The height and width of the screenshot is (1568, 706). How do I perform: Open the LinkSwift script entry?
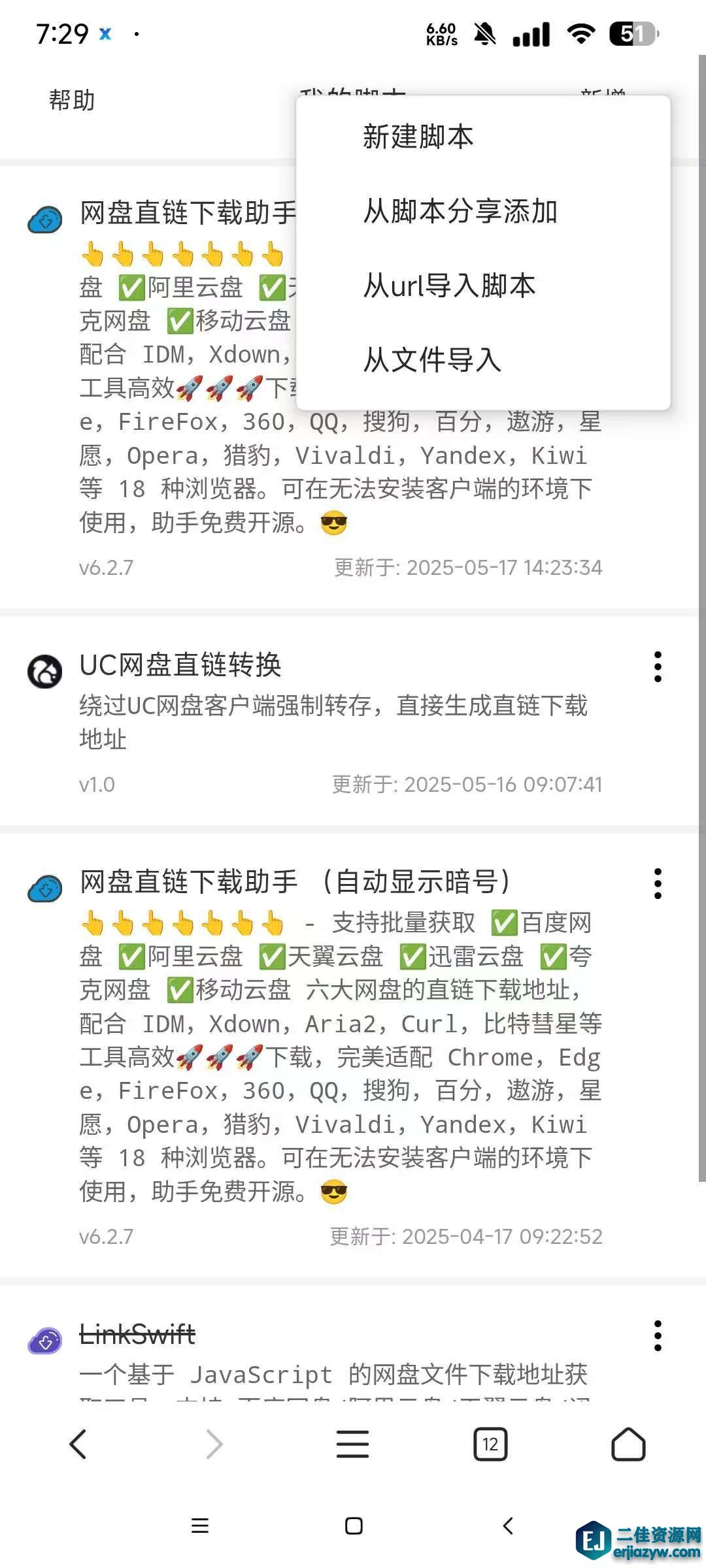(x=137, y=1335)
